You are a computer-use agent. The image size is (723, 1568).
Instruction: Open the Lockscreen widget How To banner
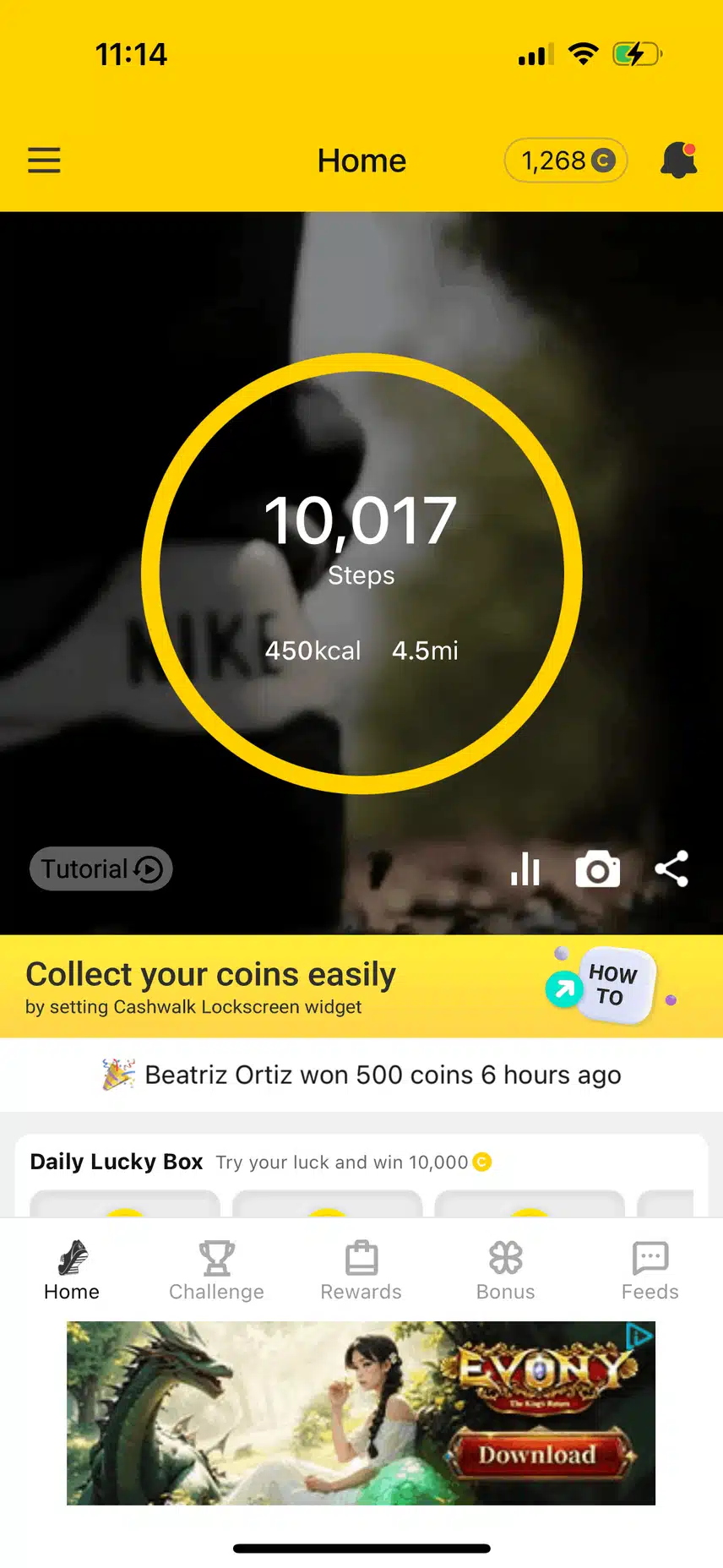602,986
